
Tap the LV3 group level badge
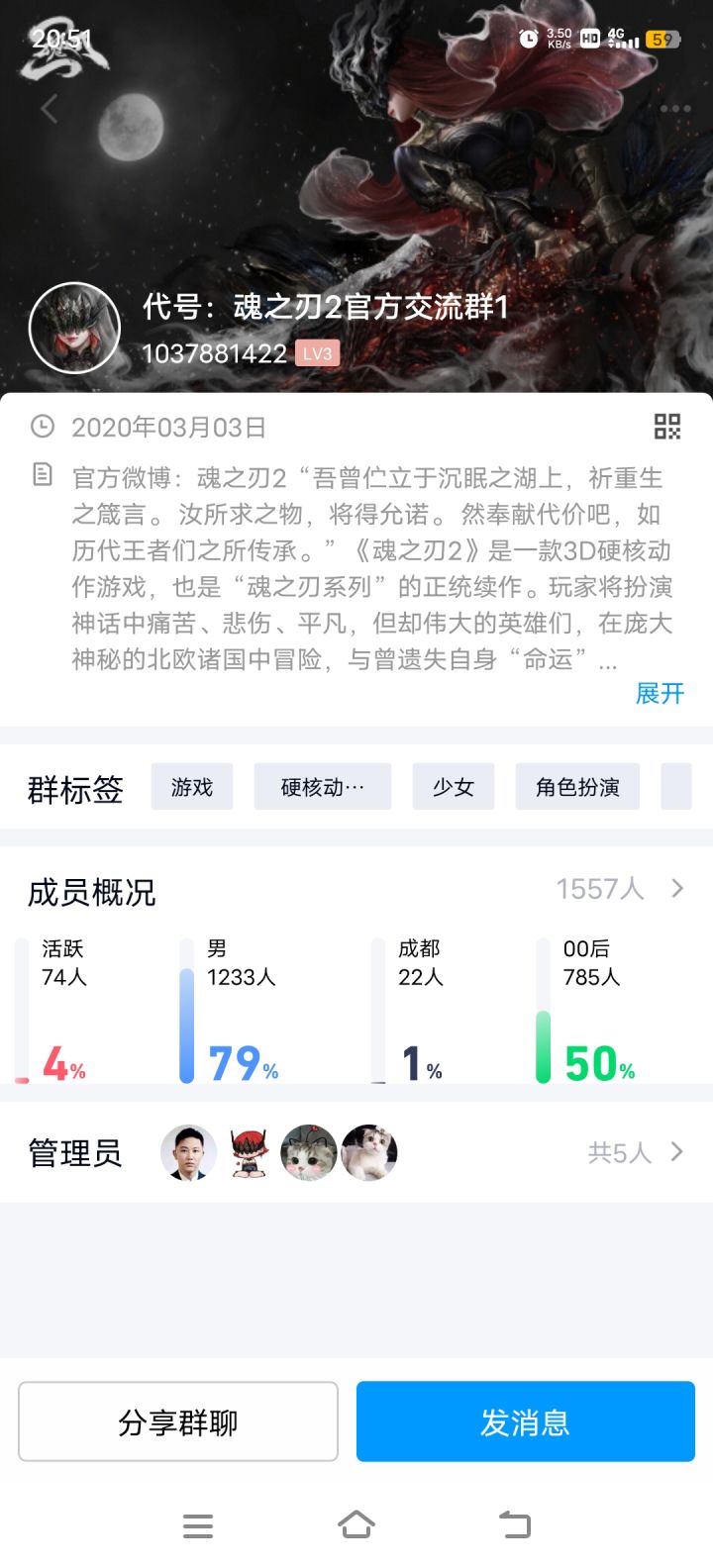tap(317, 352)
